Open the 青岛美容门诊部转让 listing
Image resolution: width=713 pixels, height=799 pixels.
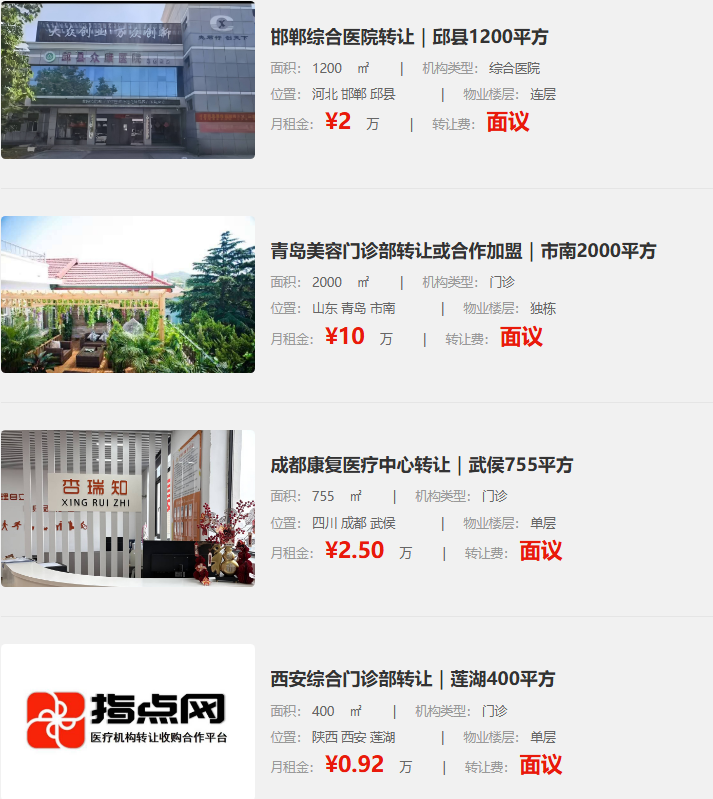pos(463,251)
